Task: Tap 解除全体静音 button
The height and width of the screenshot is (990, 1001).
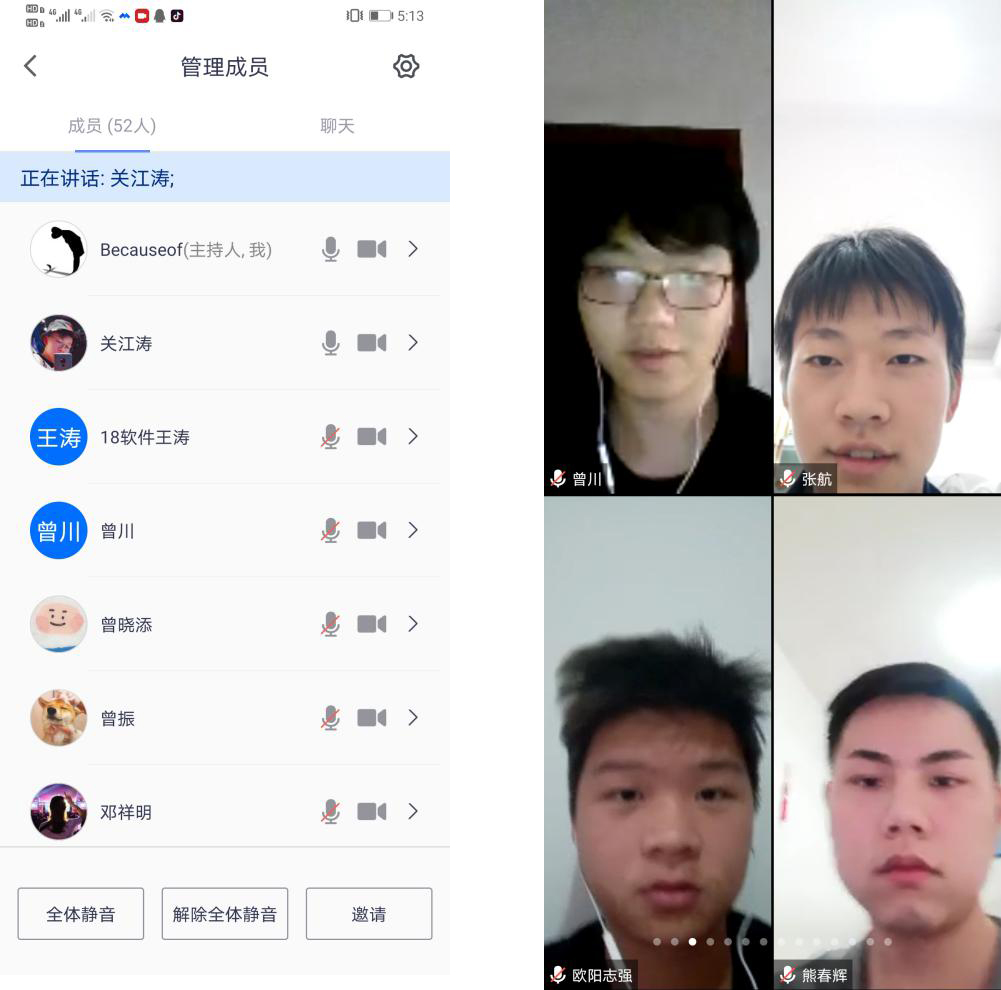Action: [x=225, y=914]
